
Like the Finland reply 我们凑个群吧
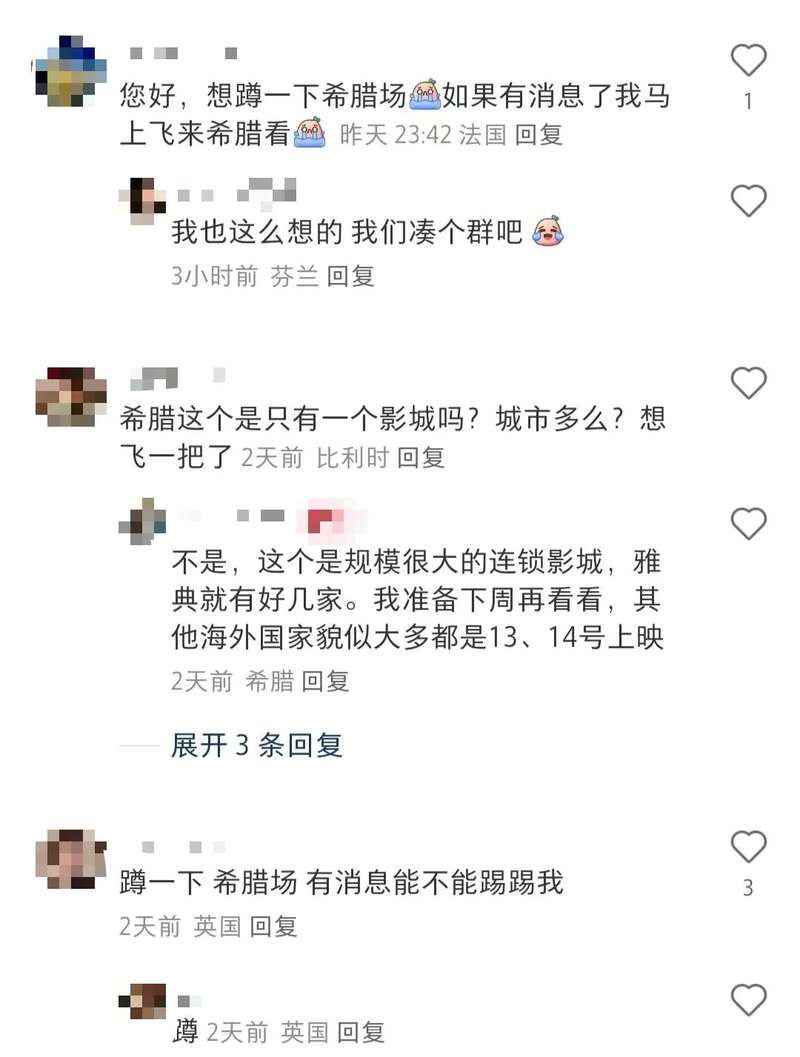tap(748, 201)
